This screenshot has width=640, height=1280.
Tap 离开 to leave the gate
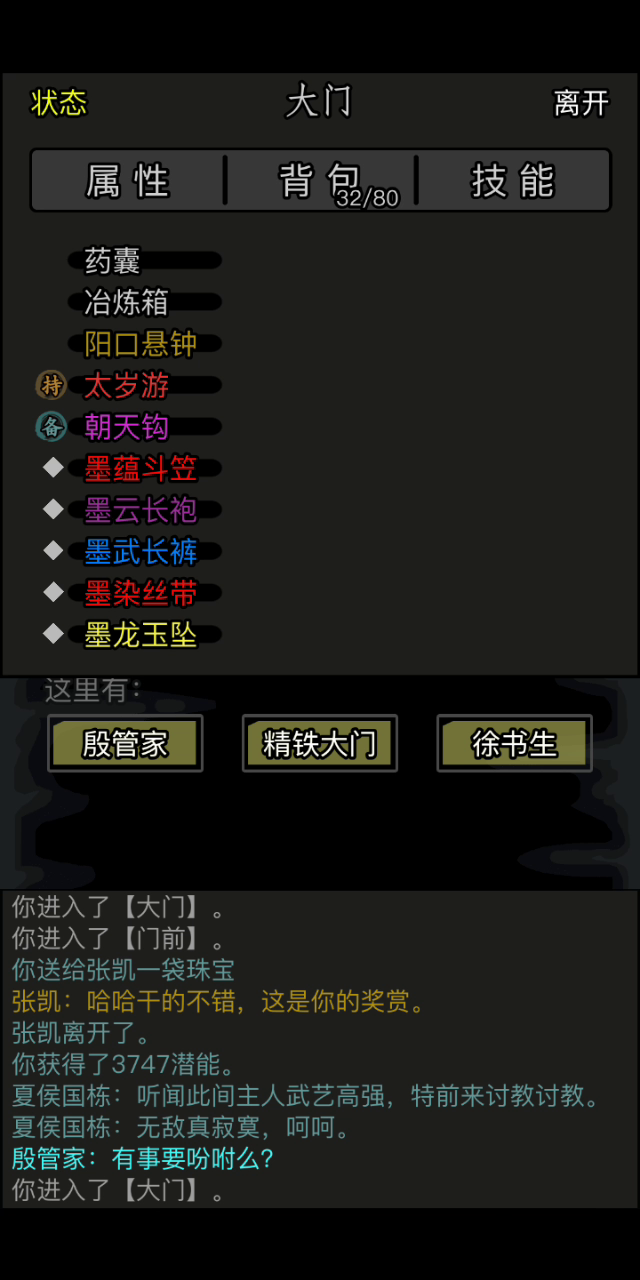pos(581,103)
